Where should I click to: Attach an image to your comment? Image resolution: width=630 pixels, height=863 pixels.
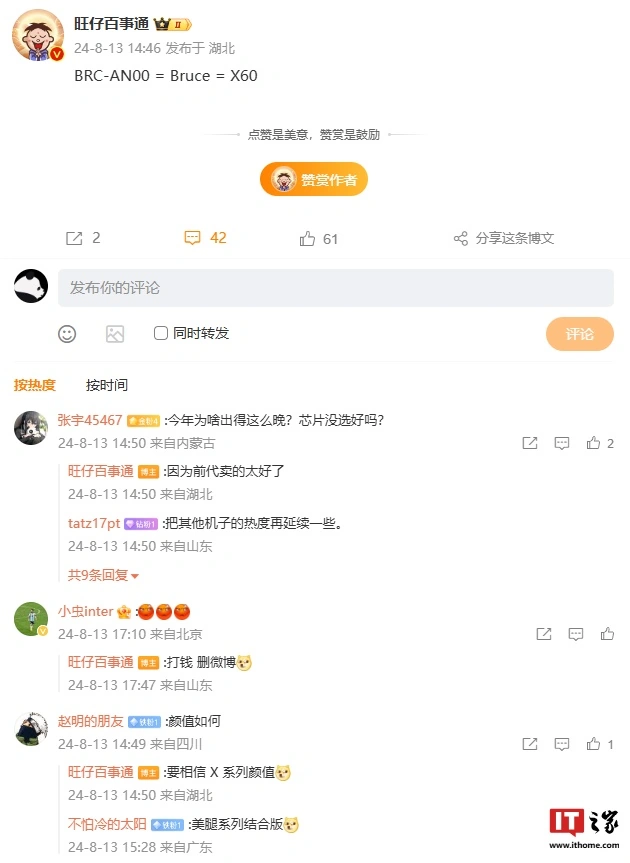point(115,334)
